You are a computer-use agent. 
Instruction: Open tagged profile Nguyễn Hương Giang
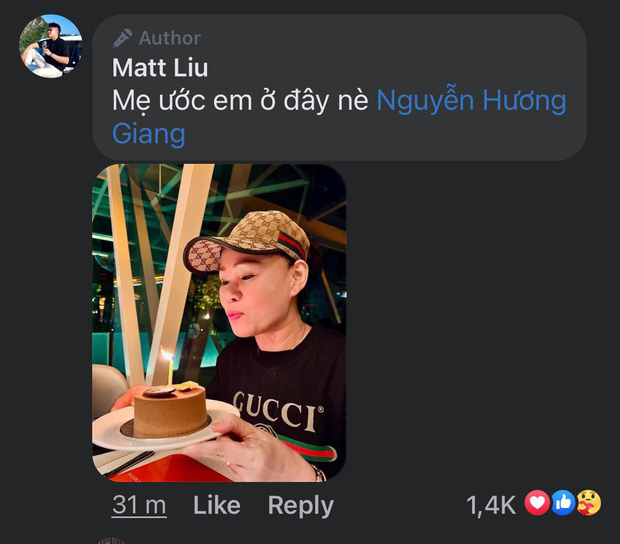pos(471,101)
